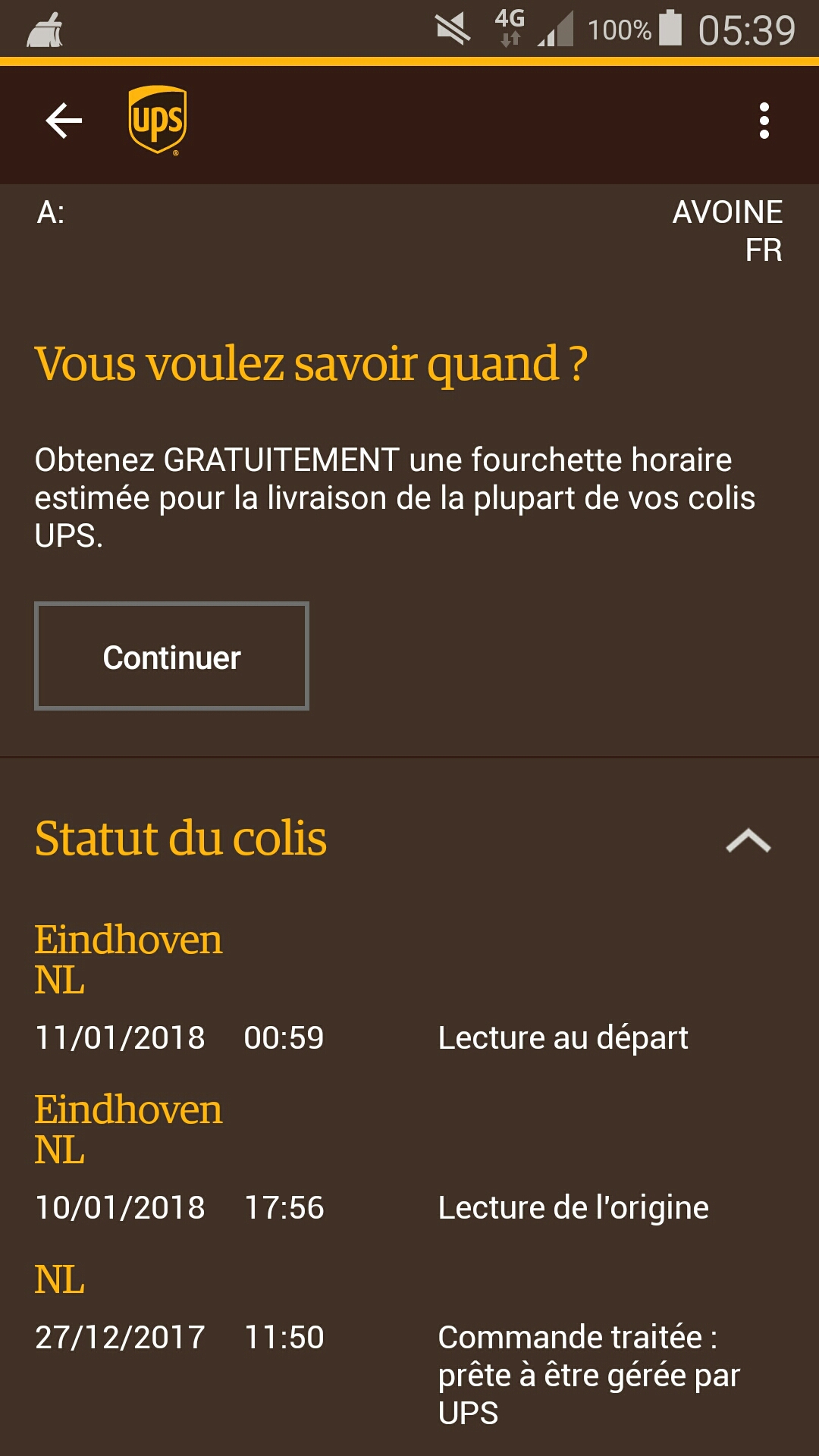Open the three-dot overflow menu

coord(764,121)
